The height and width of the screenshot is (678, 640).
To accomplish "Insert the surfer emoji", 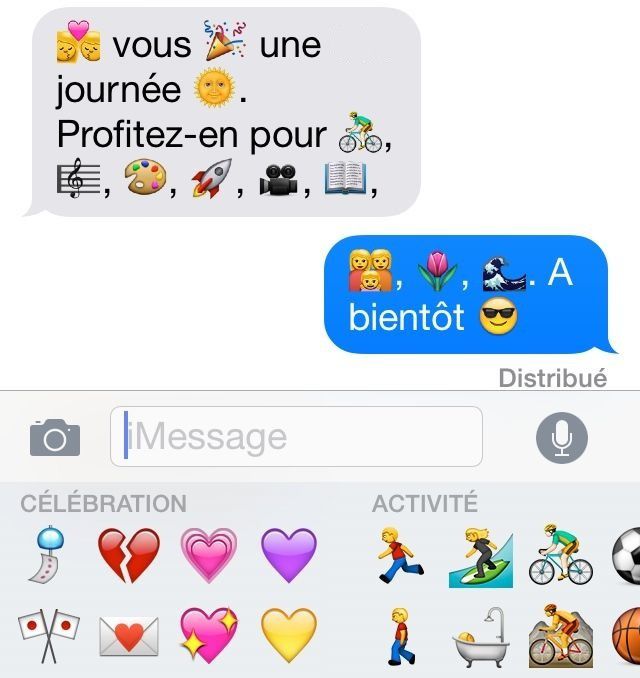I will (481, 556).
